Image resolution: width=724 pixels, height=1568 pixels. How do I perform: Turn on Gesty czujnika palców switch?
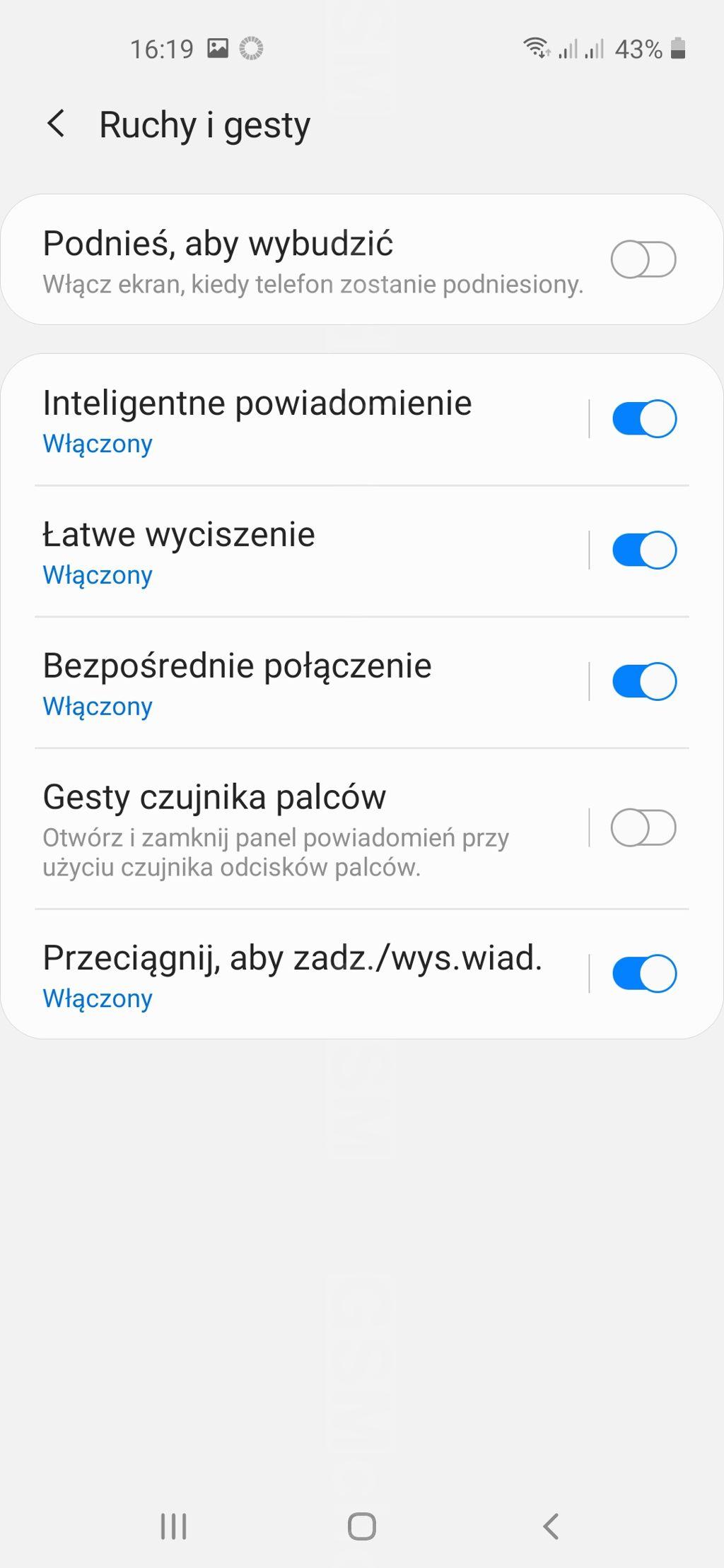point(643,828)
